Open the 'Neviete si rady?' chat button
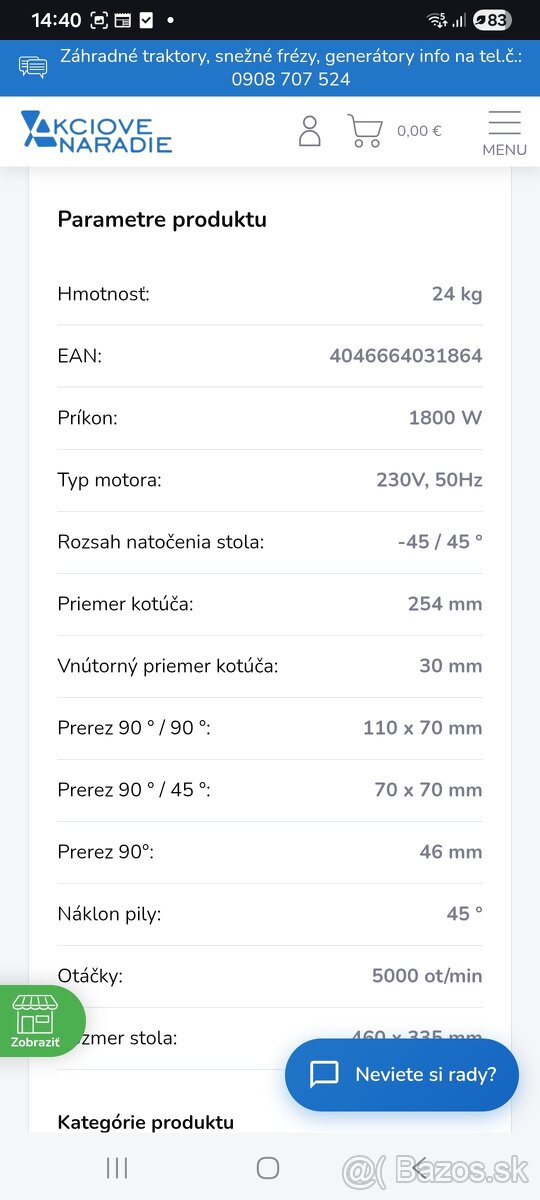The height and width of the screenshot is (1200, 540). (x=402, y=1075)
